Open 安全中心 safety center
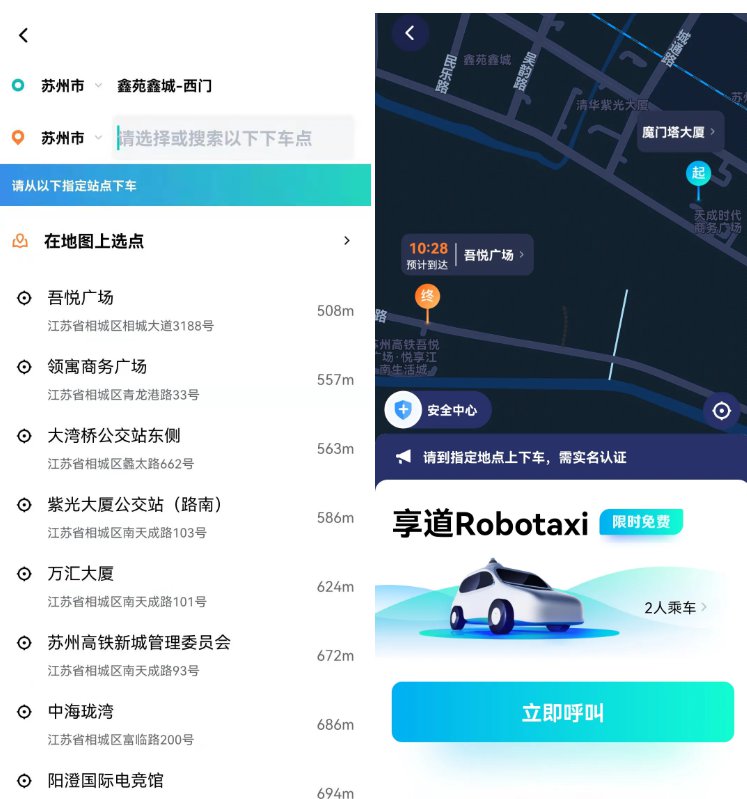Screen dimensions: 747x799 [x=438, y=410]
